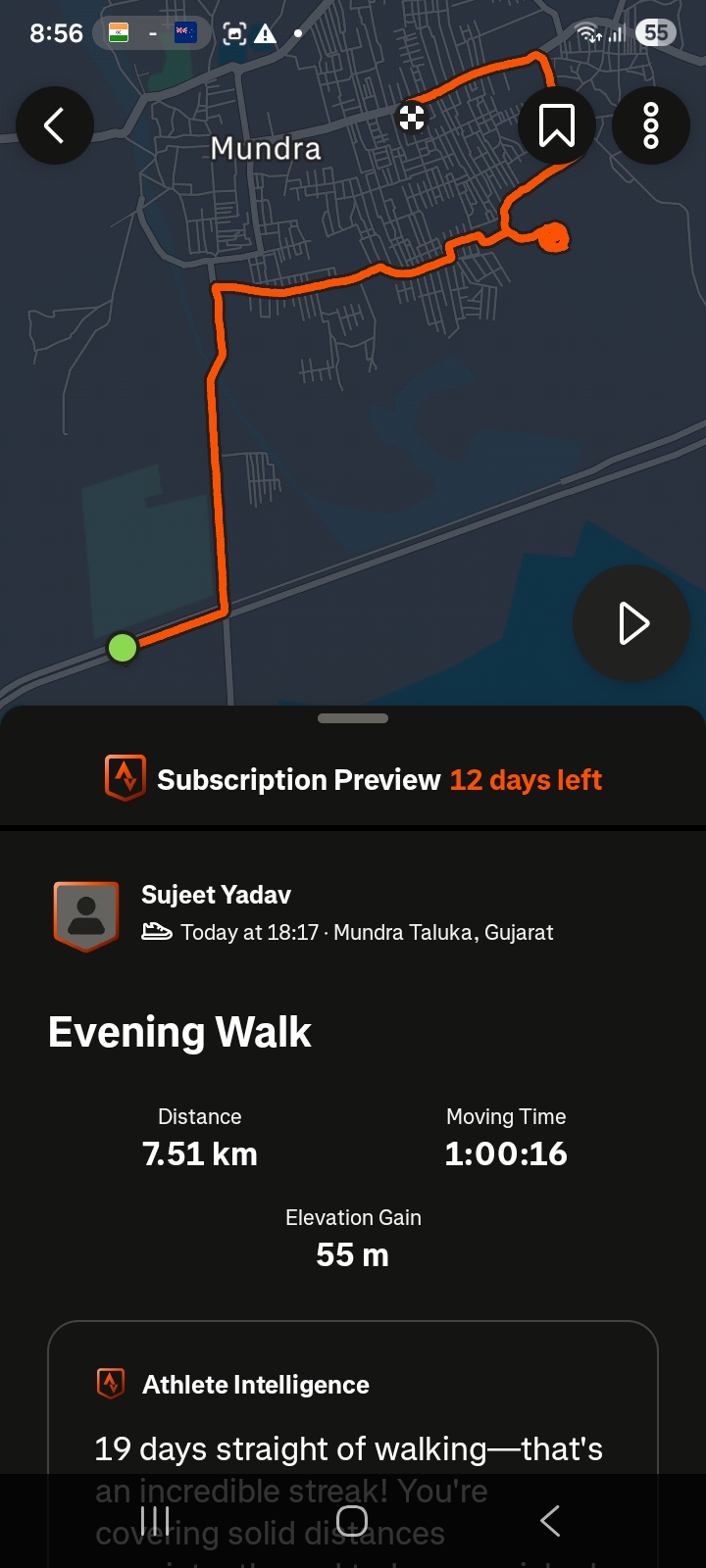Viewport: 706px width, 1568px height.
Task: Bookmark this Evening Walk activity
Action: pos(557,125)
